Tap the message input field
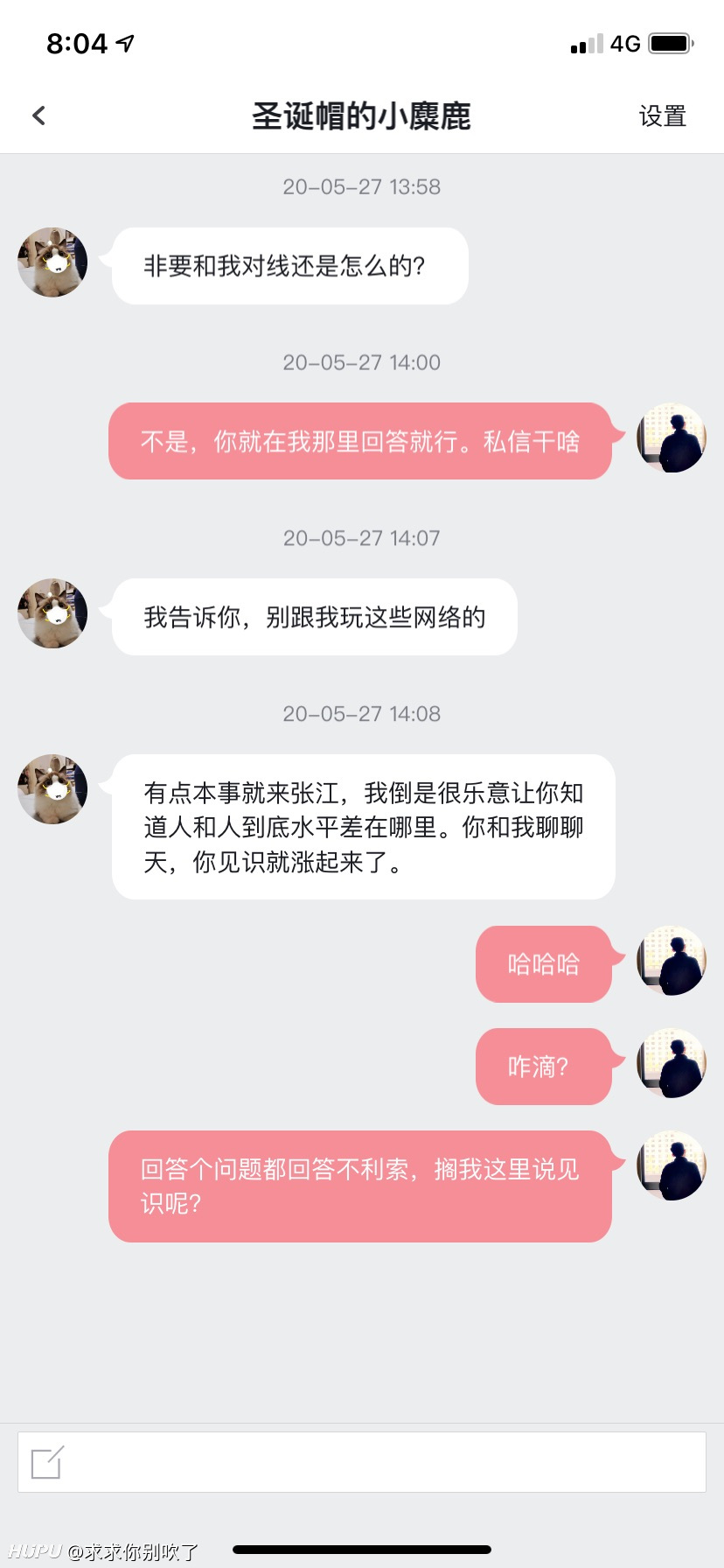 [362, 1462]
